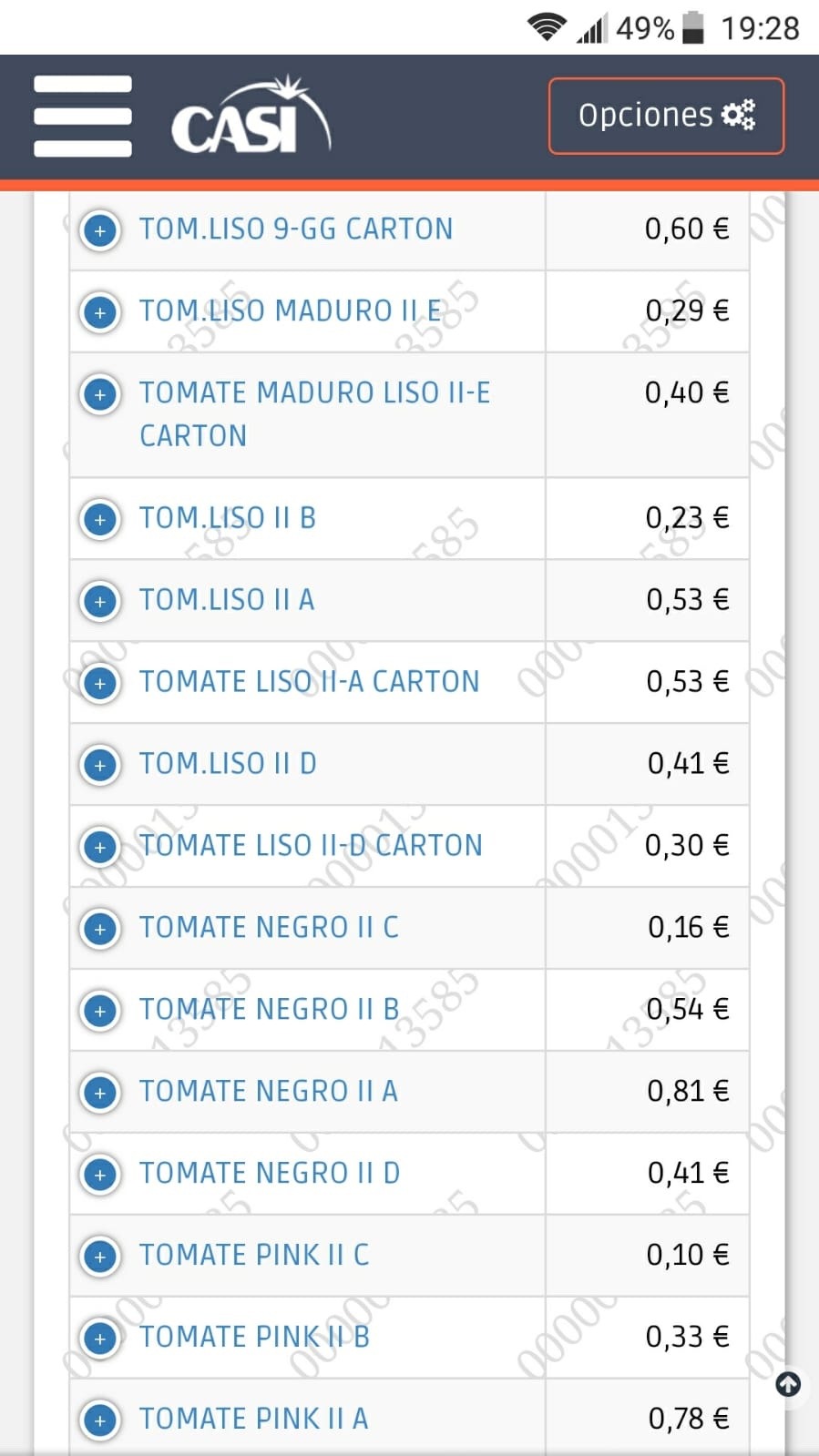This screenshot has width=819, height=1456.
Task: Open the hamburger menu
Action: (83, 116)
